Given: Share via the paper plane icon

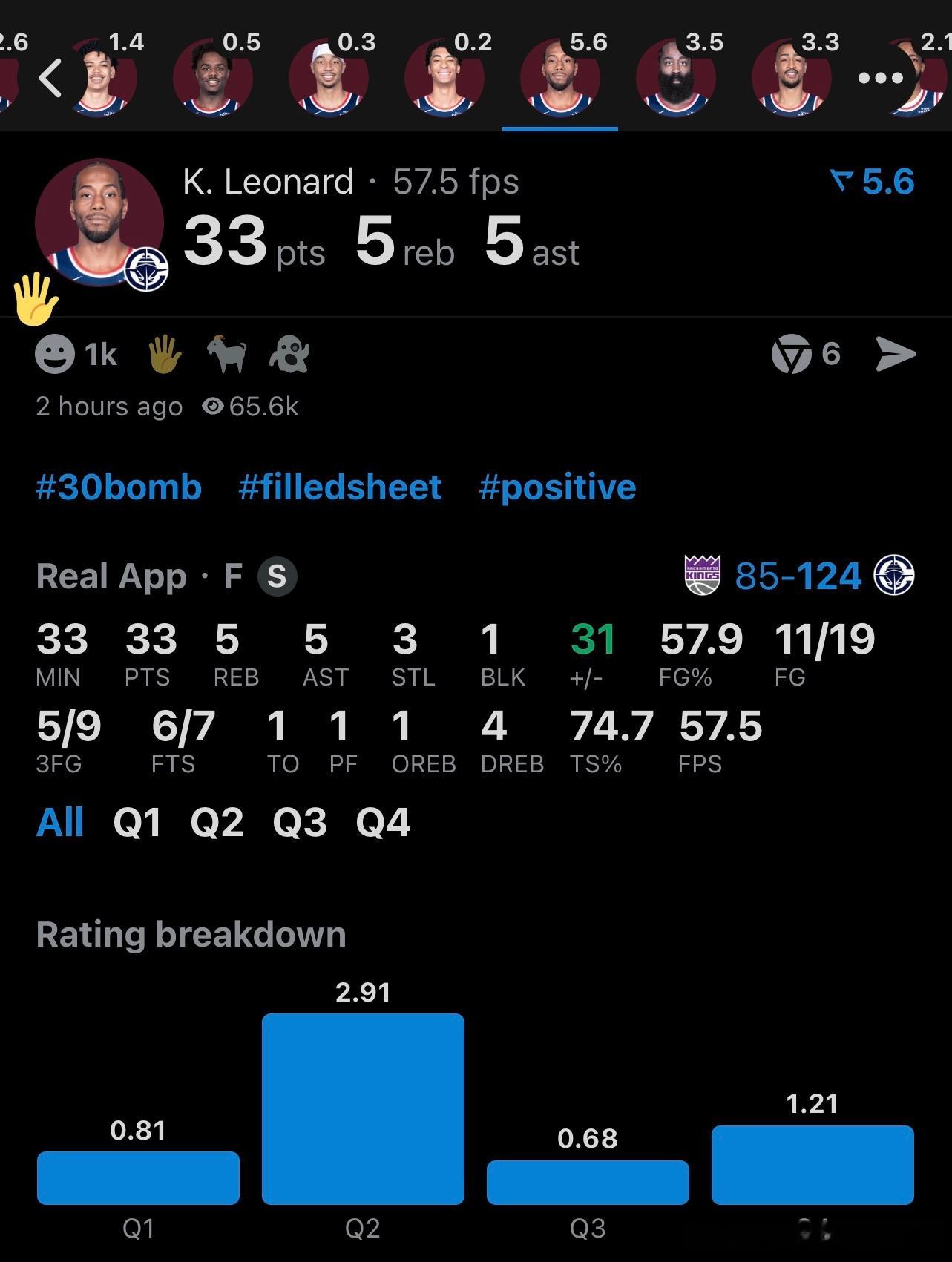Looking at the screenshot, I should pos(897,354).
